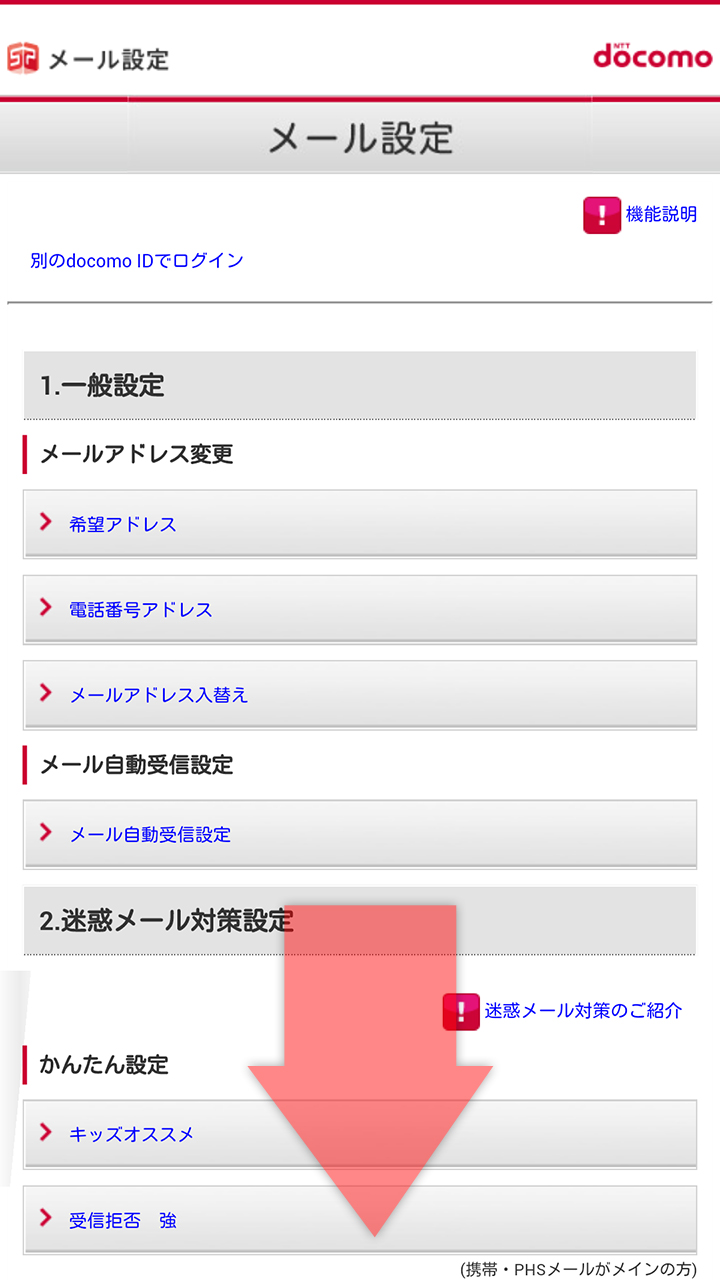Open メール自動受信設定 row
This screenshot has height=1280, width=720.
[360, 834]
